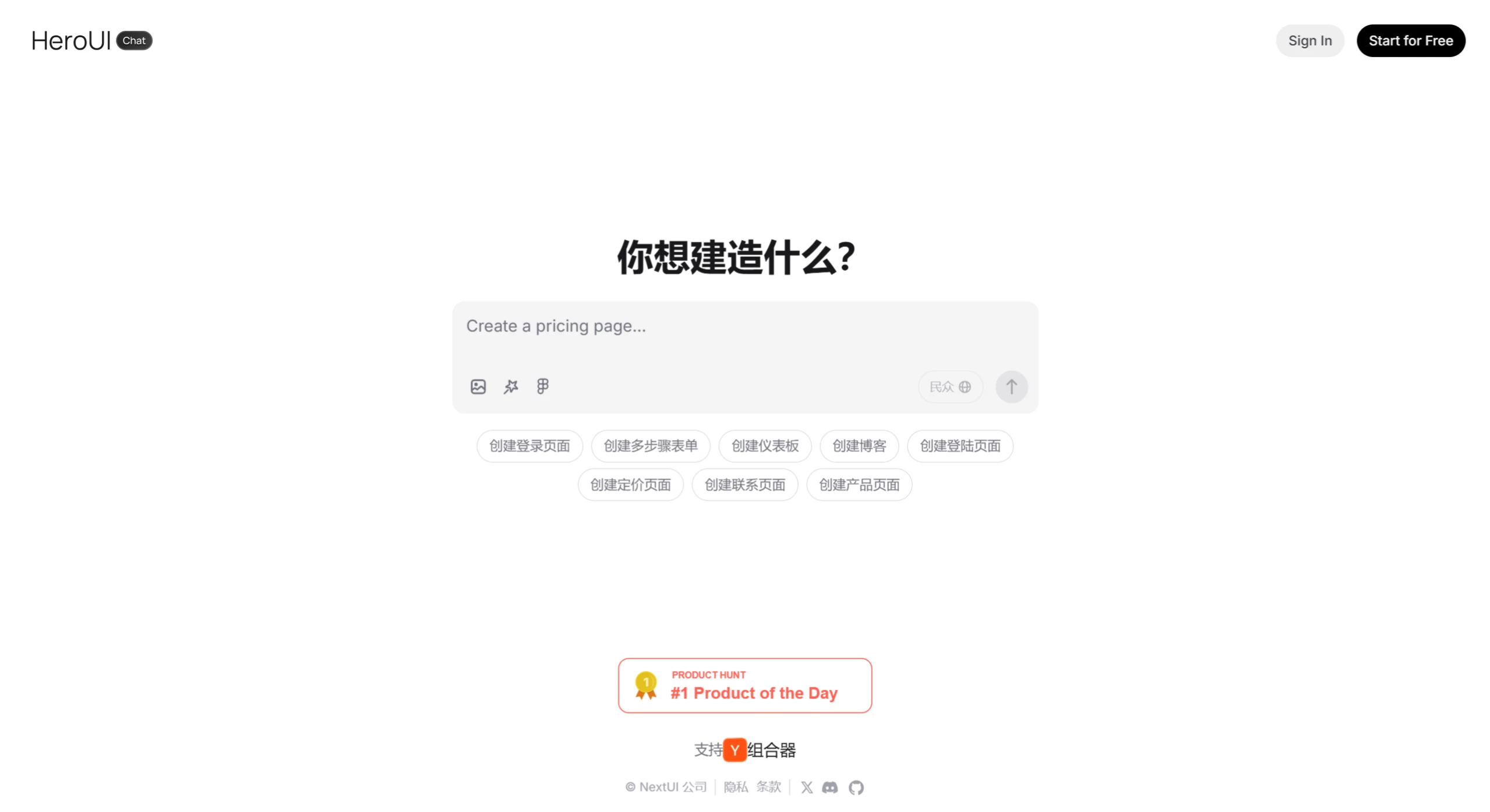Viewport: 1490px width, 812px height.
Task: Select the 创建定价页面 suggestion
Action: coord(630,485)
